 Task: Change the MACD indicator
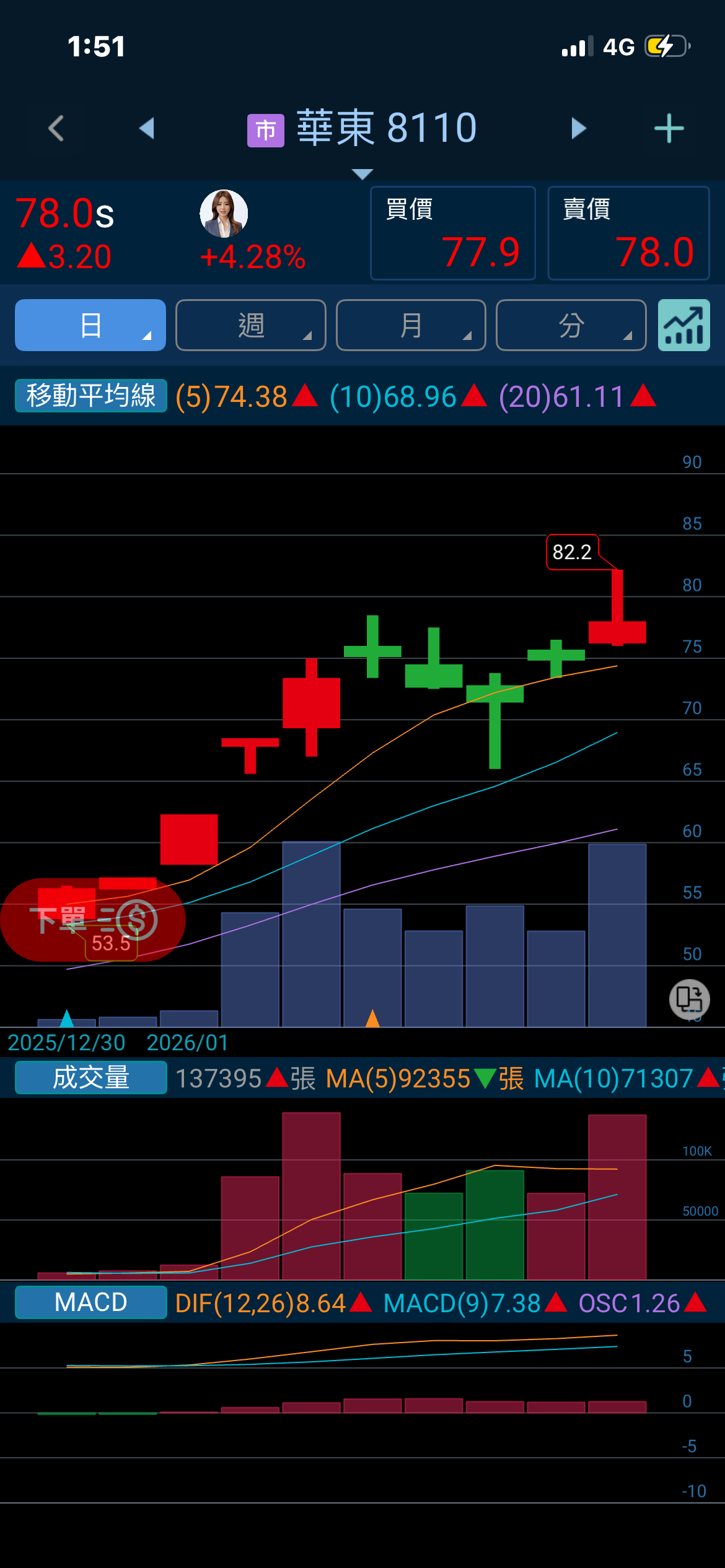(91, 1302)
